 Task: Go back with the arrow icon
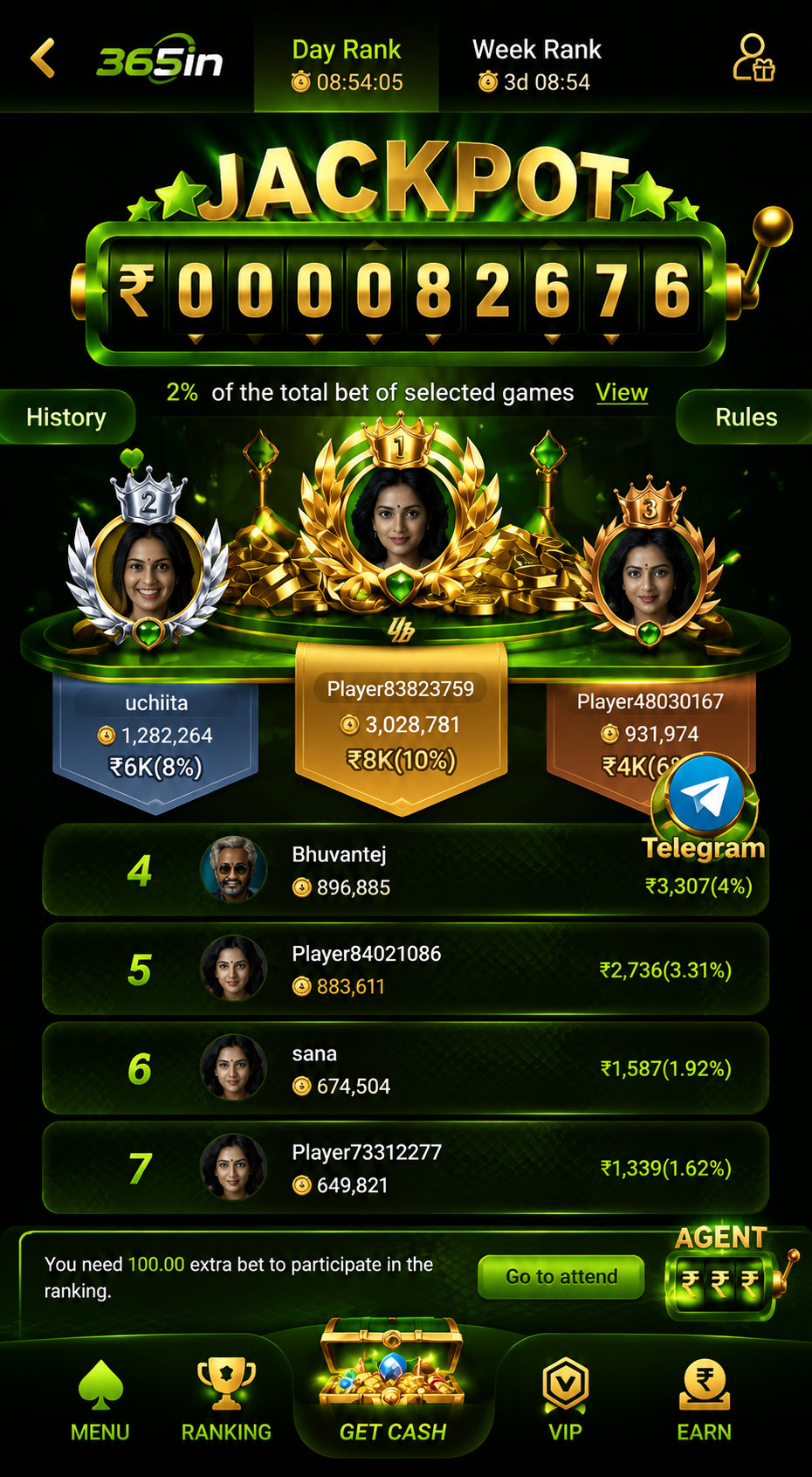point(43,59)
